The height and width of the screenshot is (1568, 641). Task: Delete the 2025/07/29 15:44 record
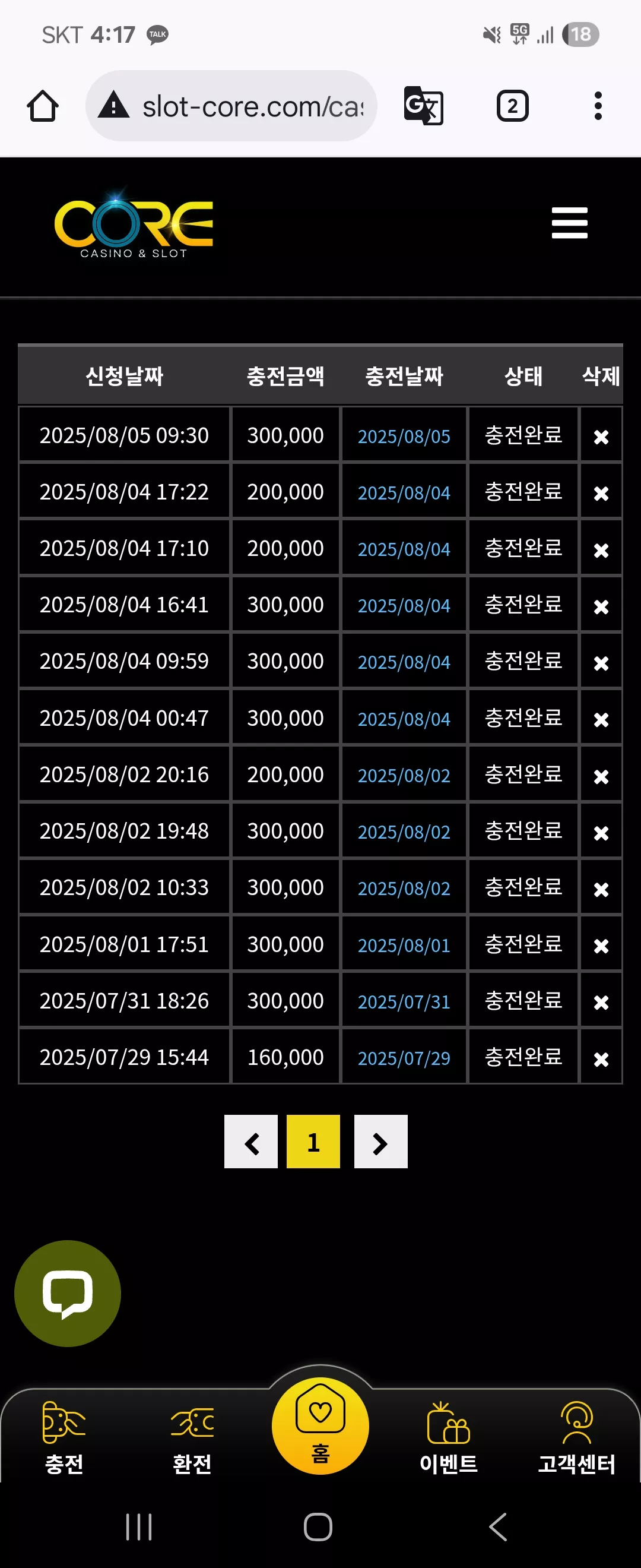[x=601, y=1059]
